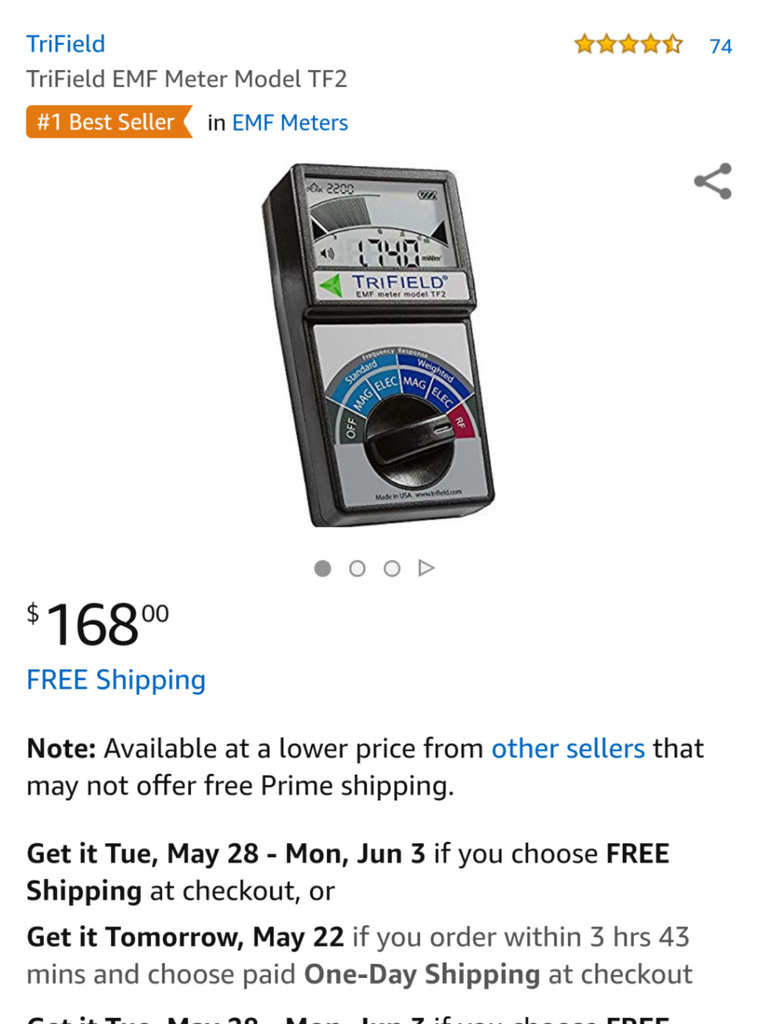Share this product listing
Image resolution: width=757 pixels, height=1024 pixels.
pyautogui.click(x=712, y=181)
